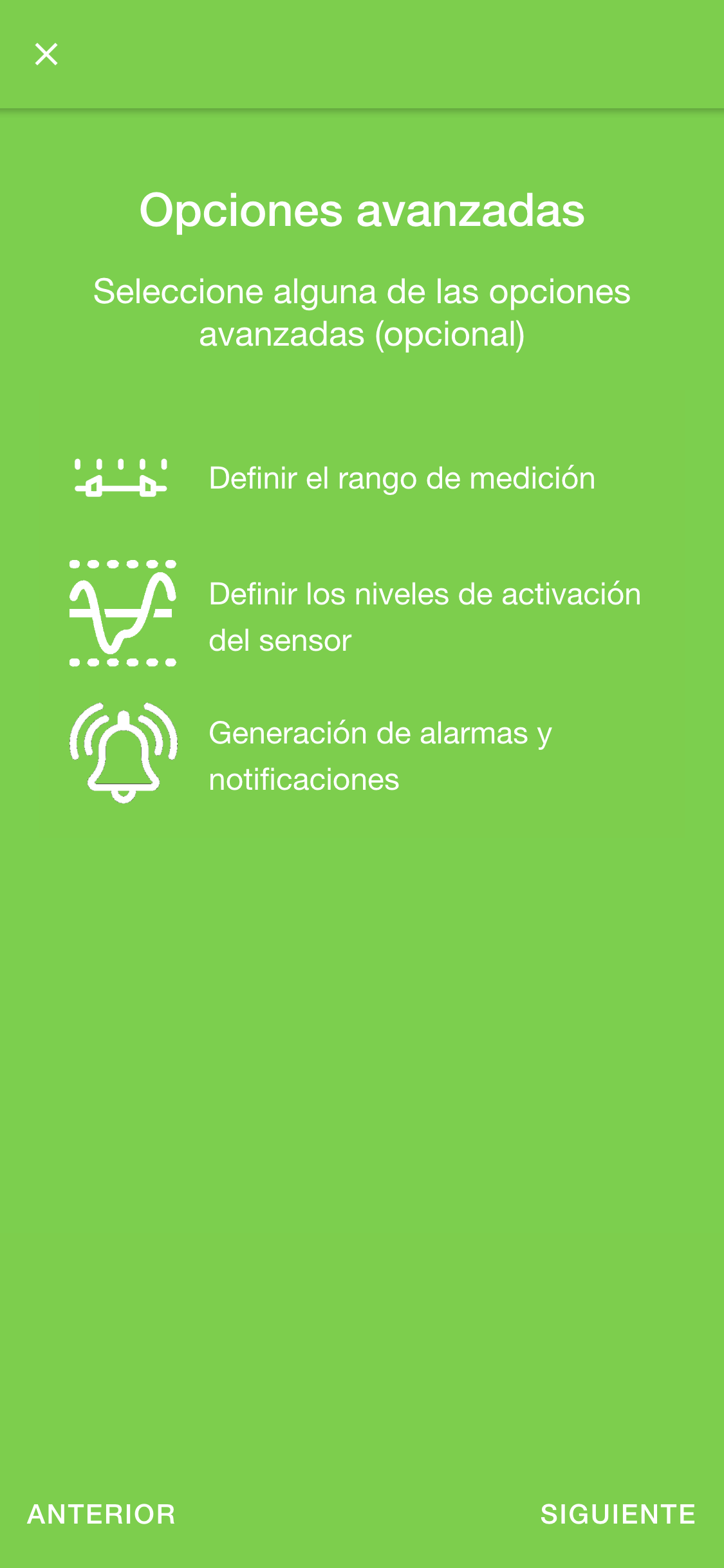Choose Generación de alarmas y notificaciones
Screen dimensions: 724x1568
[362, 756]
